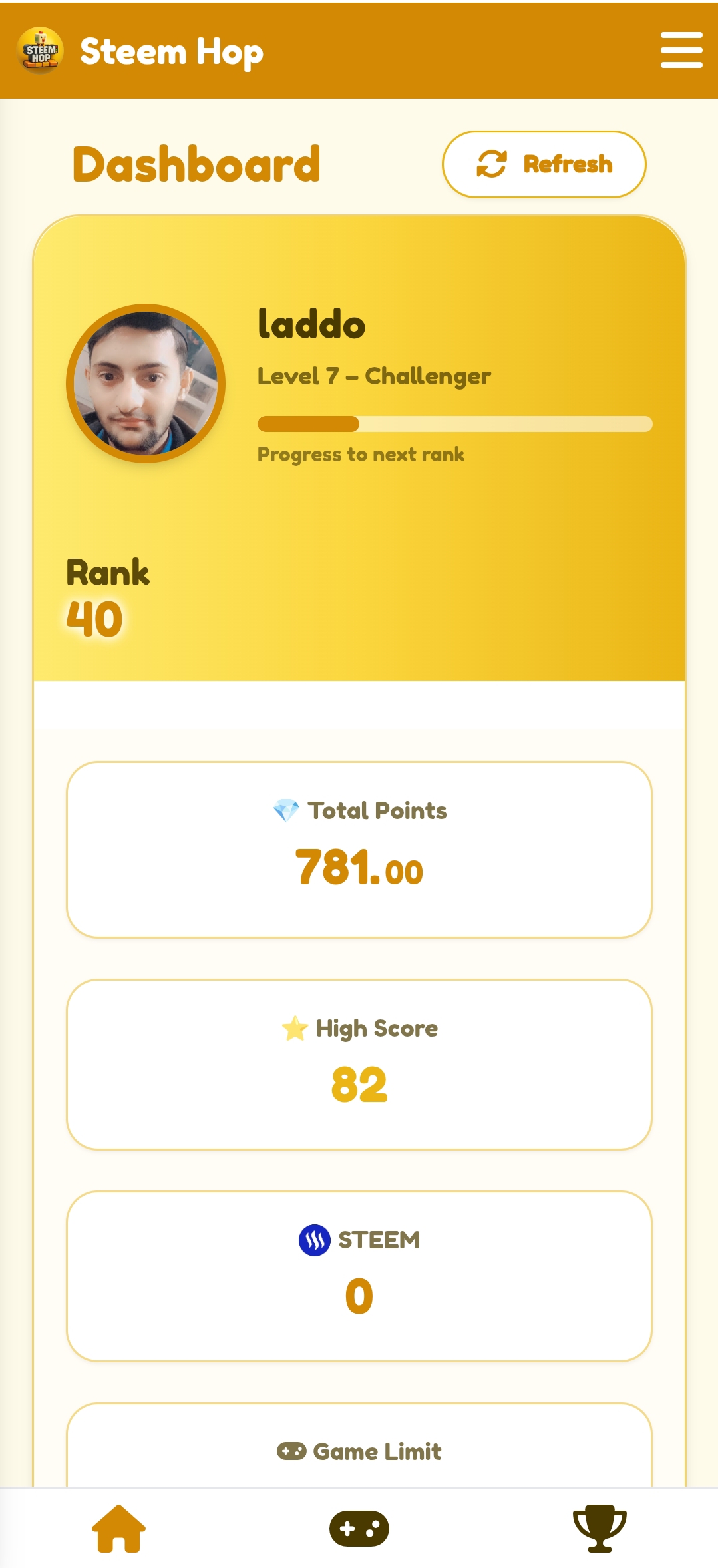The image size is (718, 1568).
Task: Open the hamburger menu
Action: tap(681, 50)
